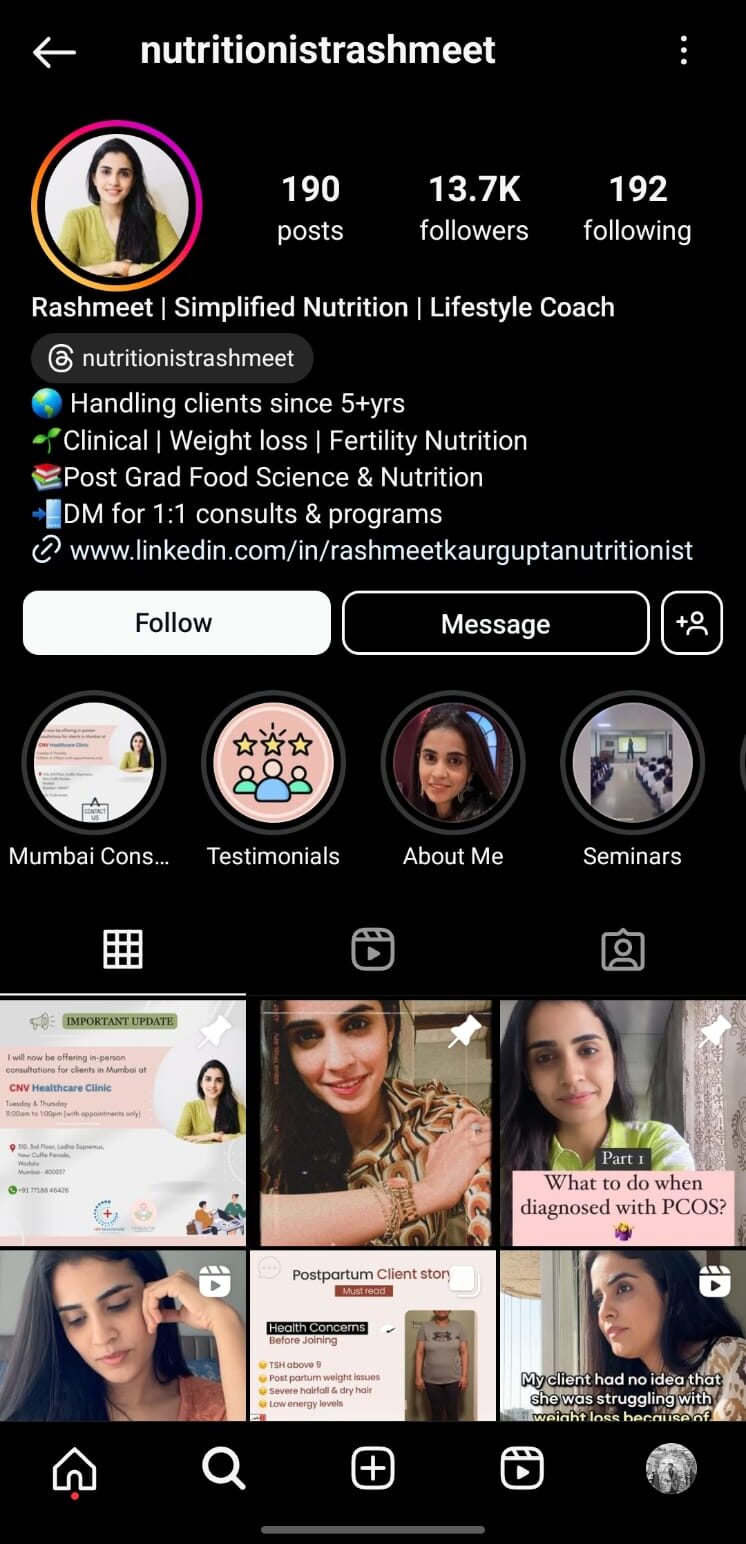Image resolution: width=746 pixels, height=1544 pixels.
Task: Follow nutritionistrashmeet
Action: click(x=176, y=622)
